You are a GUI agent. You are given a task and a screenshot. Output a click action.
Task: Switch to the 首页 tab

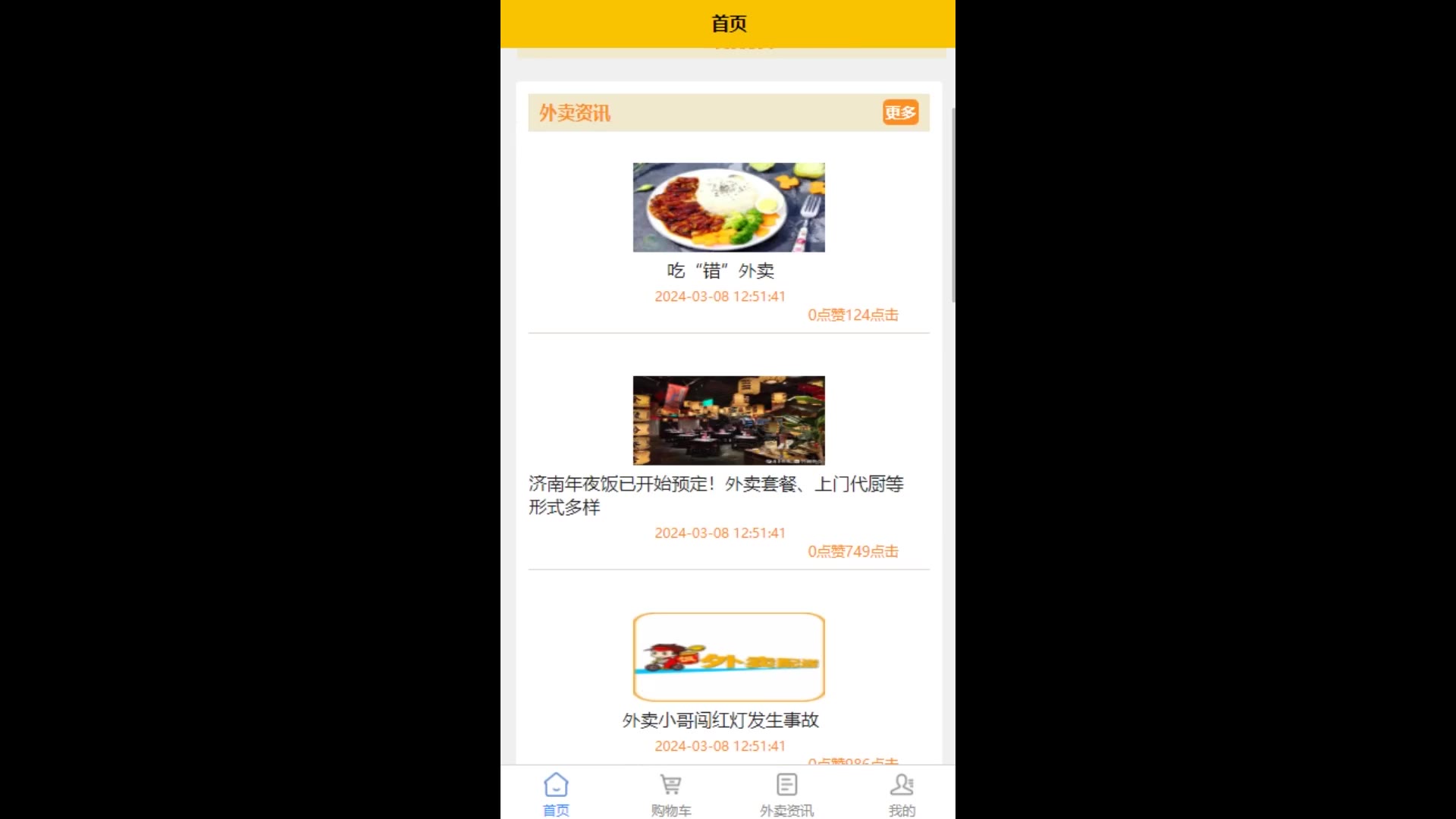(x=556, y=793)
